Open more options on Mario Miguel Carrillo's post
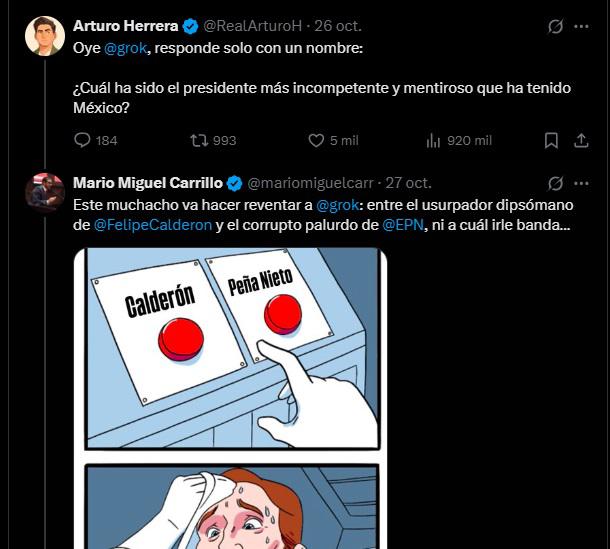The height and width of the screenshot is (549, 610). pos(583,184)
